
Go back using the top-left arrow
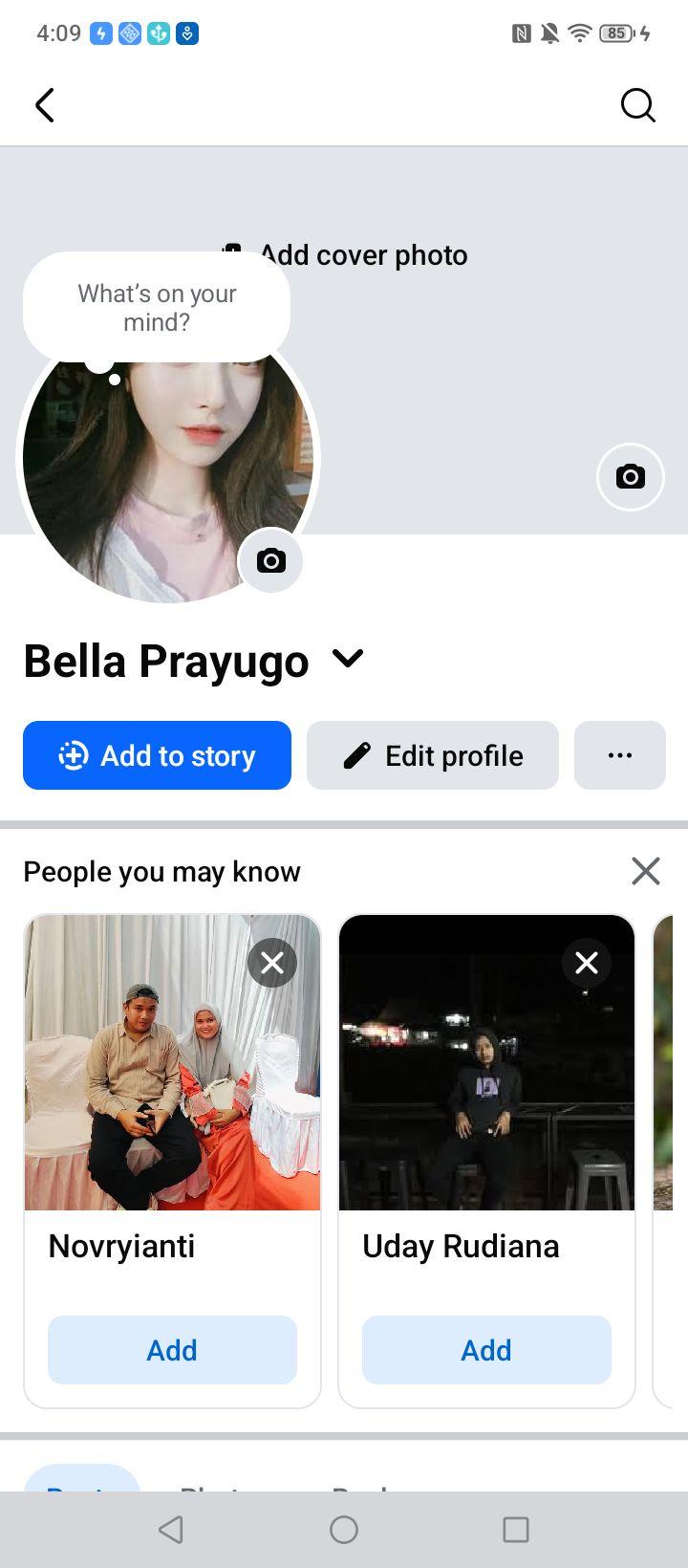[x=45, y=105]
